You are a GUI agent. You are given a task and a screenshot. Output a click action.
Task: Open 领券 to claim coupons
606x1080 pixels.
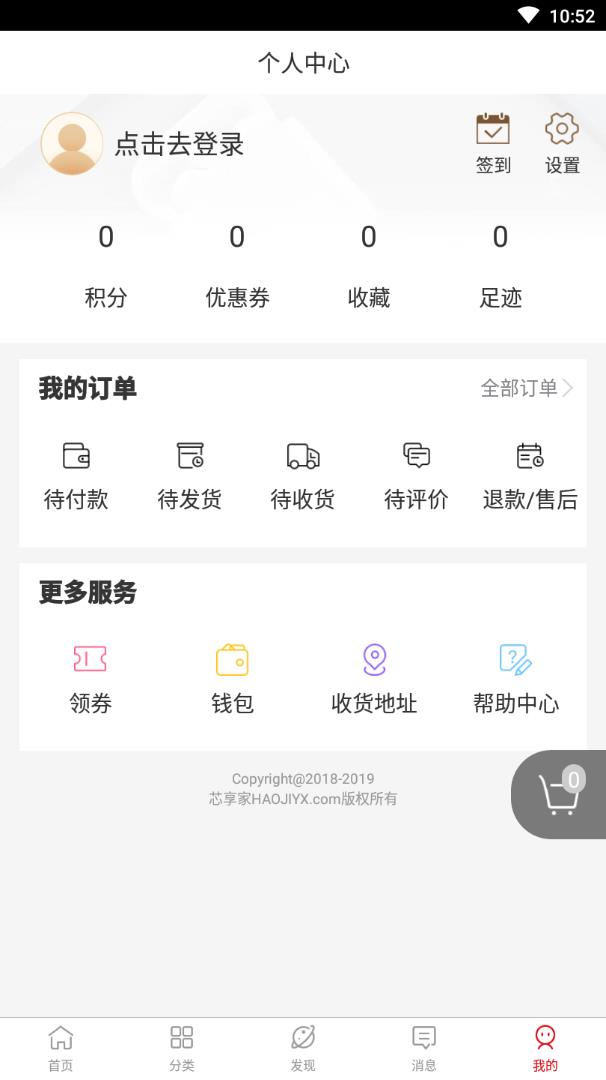tap(90, 678)
